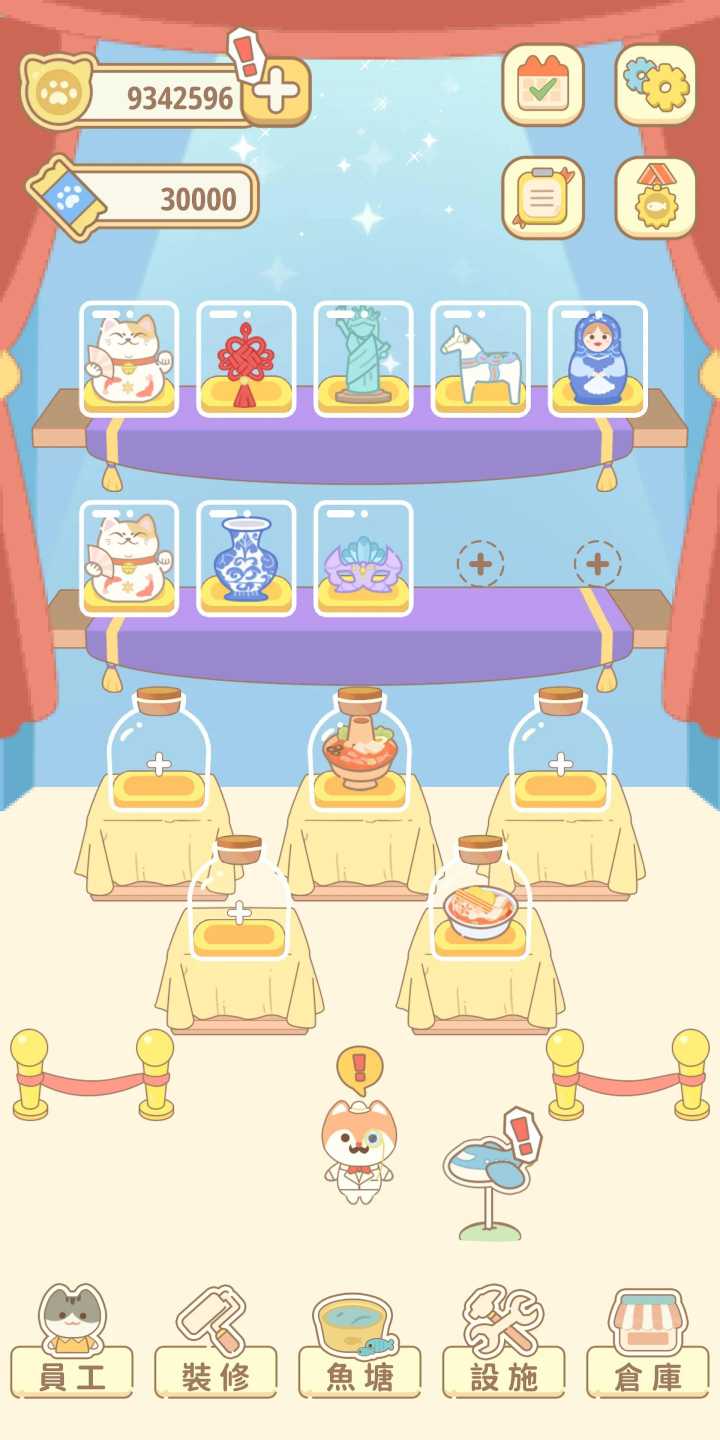Go to the 魚塘 fish pond tab
Viewport: 720px width, 1440px height.
tap(359, 1343)
